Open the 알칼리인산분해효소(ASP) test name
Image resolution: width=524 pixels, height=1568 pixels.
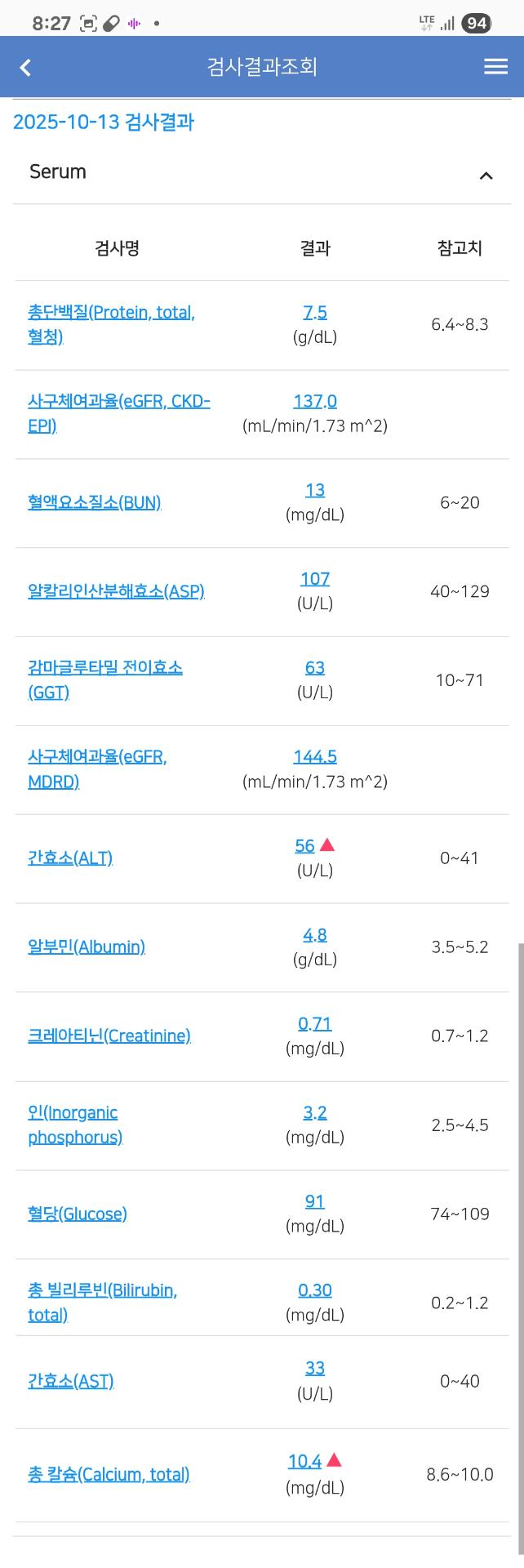coord(116,592)
